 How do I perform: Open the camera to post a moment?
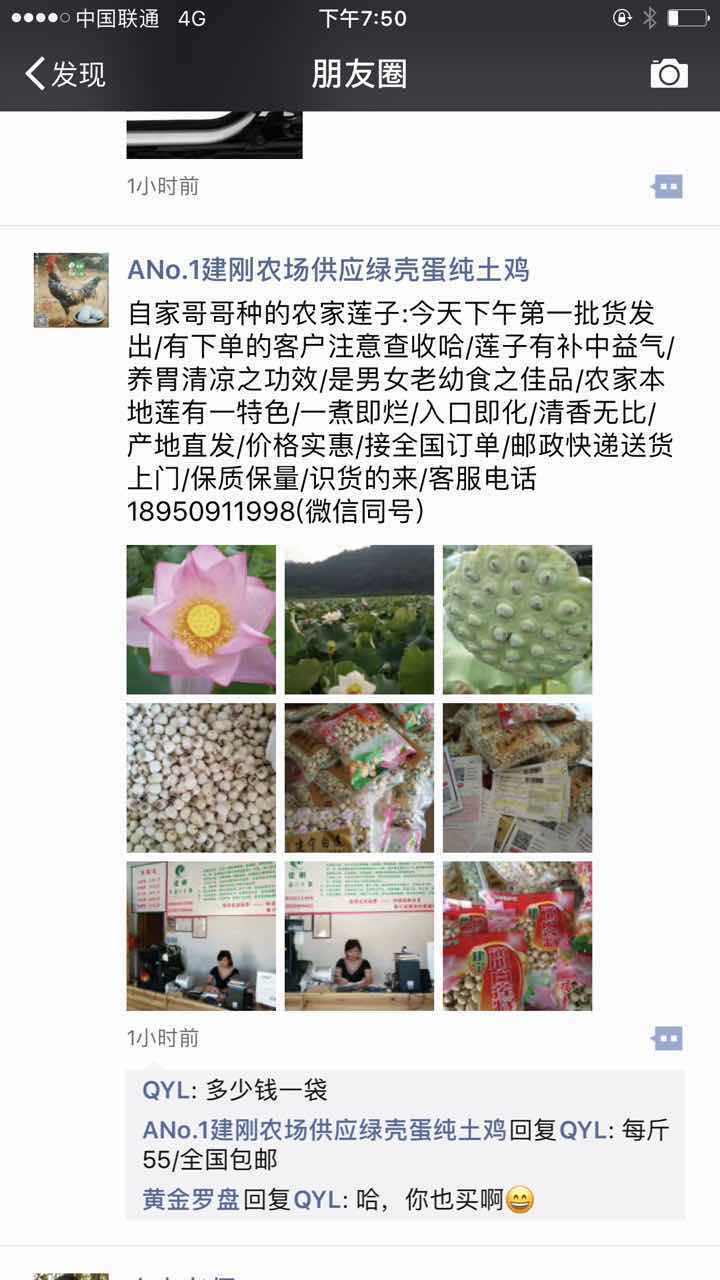(669, 74)
